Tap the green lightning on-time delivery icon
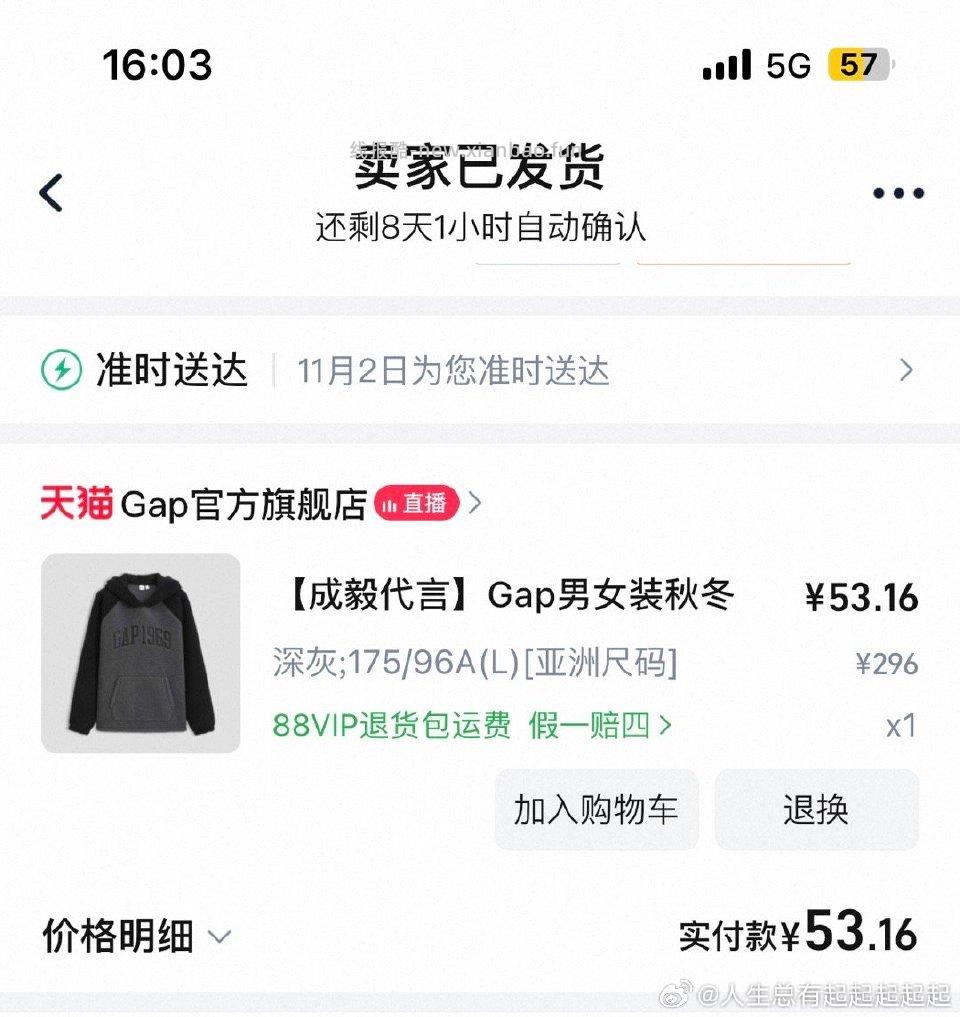 (63, 370)
